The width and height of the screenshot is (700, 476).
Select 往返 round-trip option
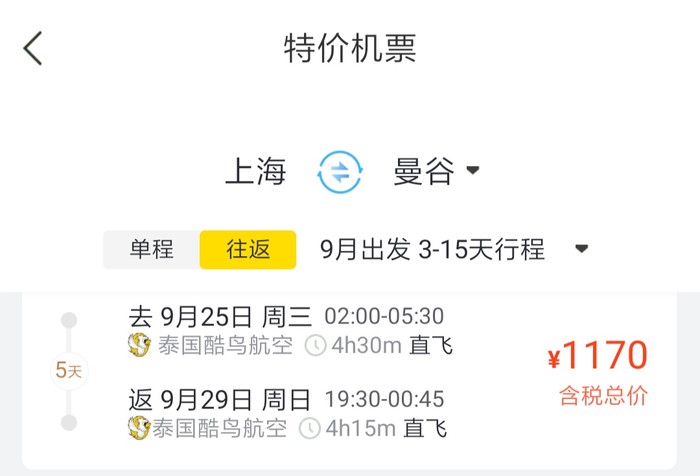(x=248, y=250)
